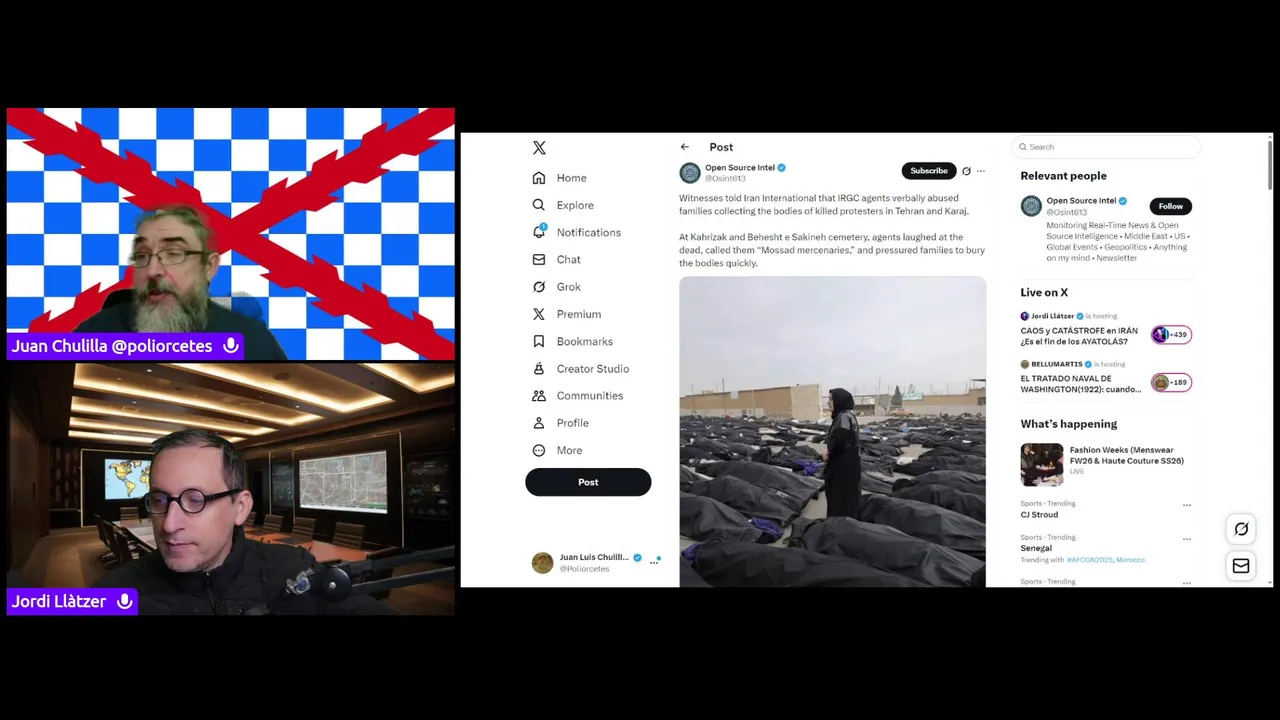Open the Home menu item
Viewport: 1280px width, 720px height.
point(571,178)
